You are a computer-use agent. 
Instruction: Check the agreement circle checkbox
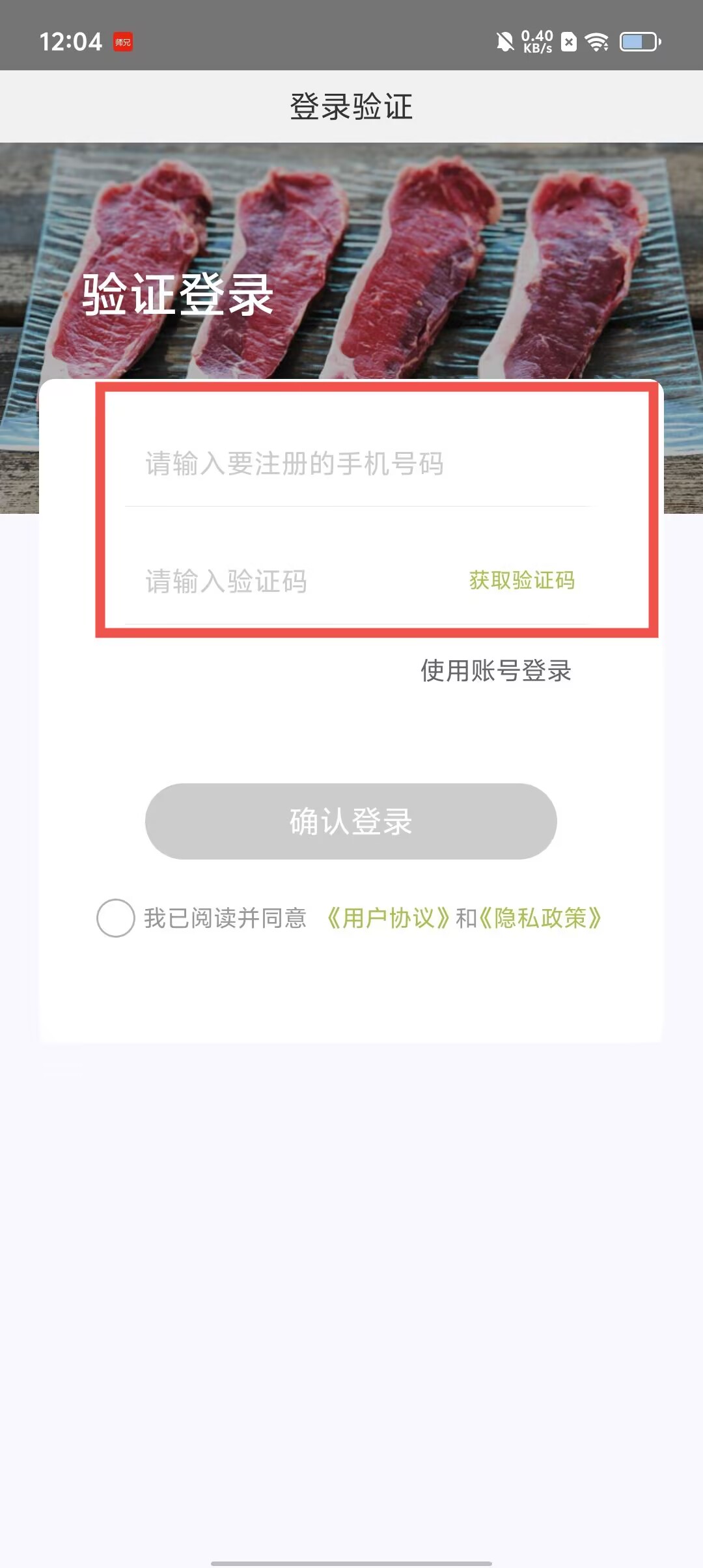tap(116, 918)
